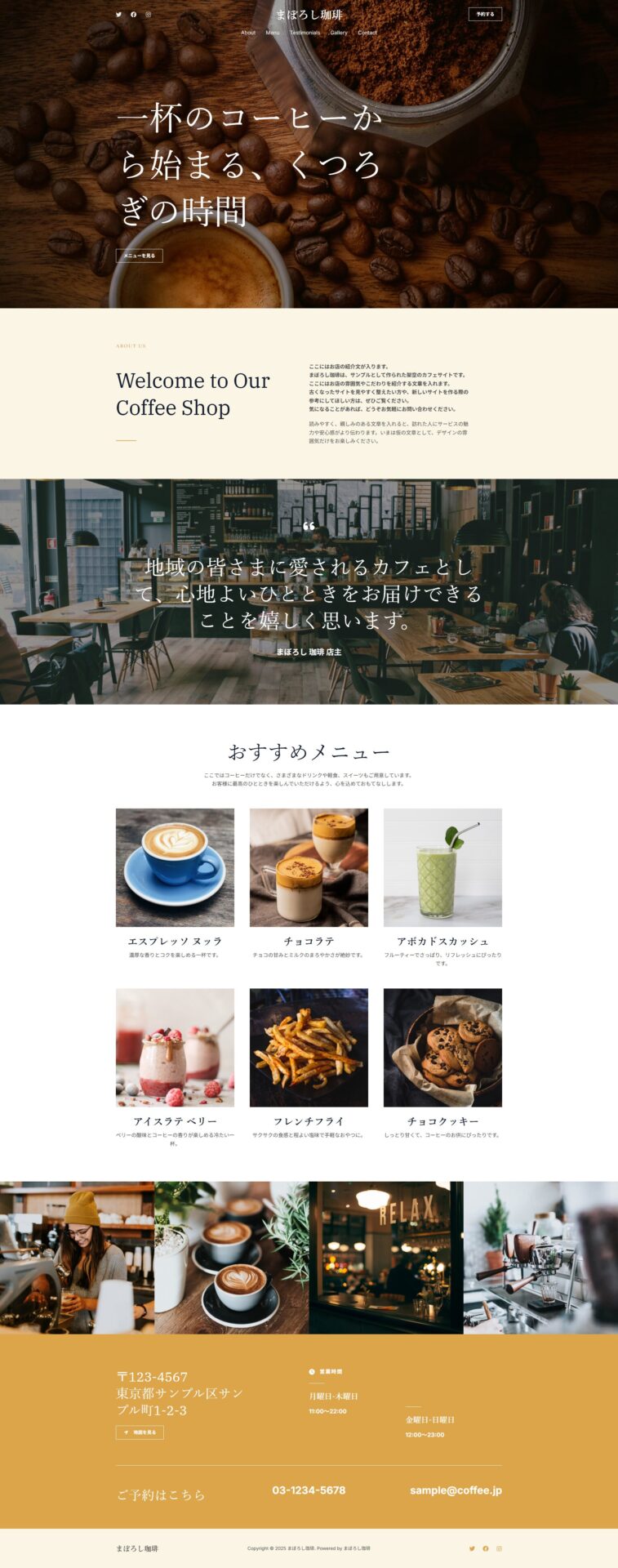Screen dimensions: 618x1568
Task: Select the アボカドスカッシュ menu item
Action: click(442, 867)
